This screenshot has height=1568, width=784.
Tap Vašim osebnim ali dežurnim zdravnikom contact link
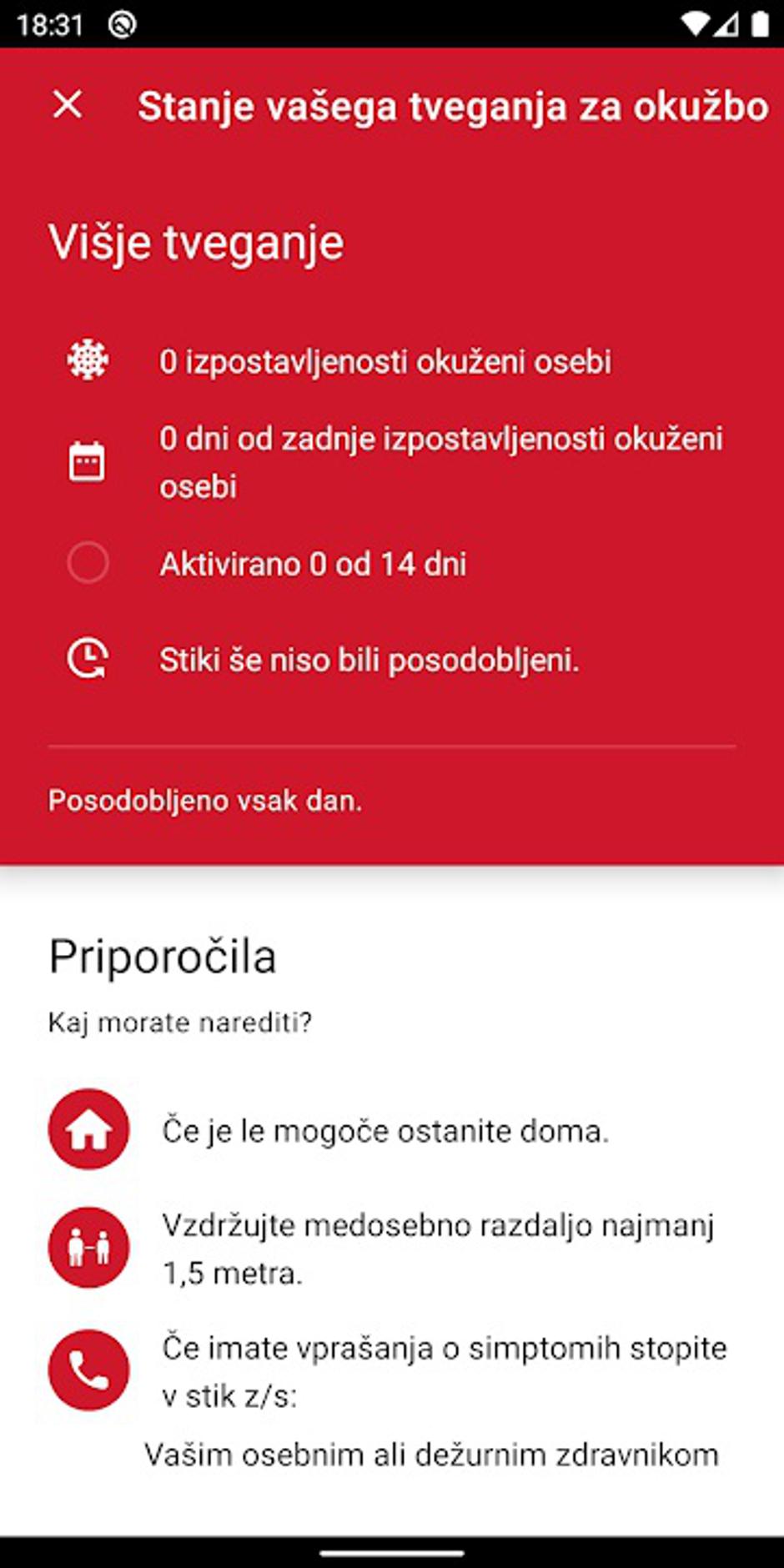[430, 1455]
